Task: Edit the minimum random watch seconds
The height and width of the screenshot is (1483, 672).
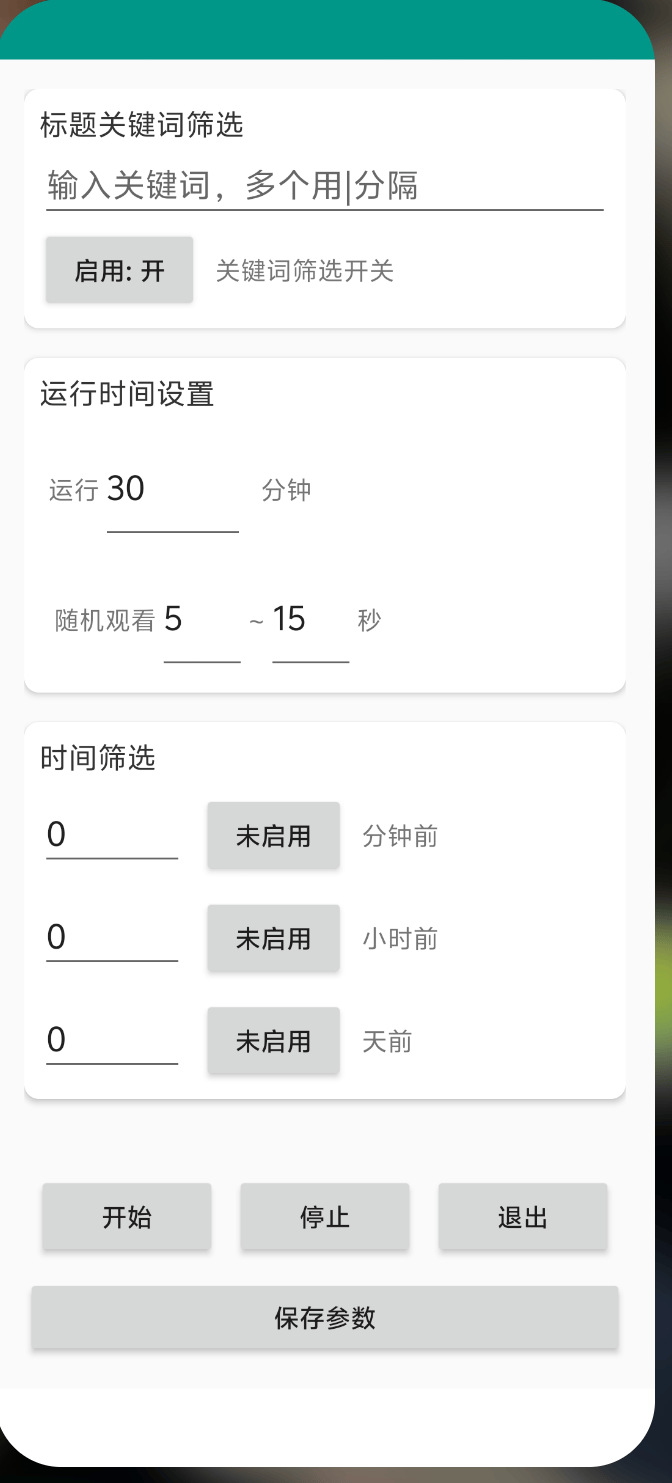Action: [x=201, y=620]
